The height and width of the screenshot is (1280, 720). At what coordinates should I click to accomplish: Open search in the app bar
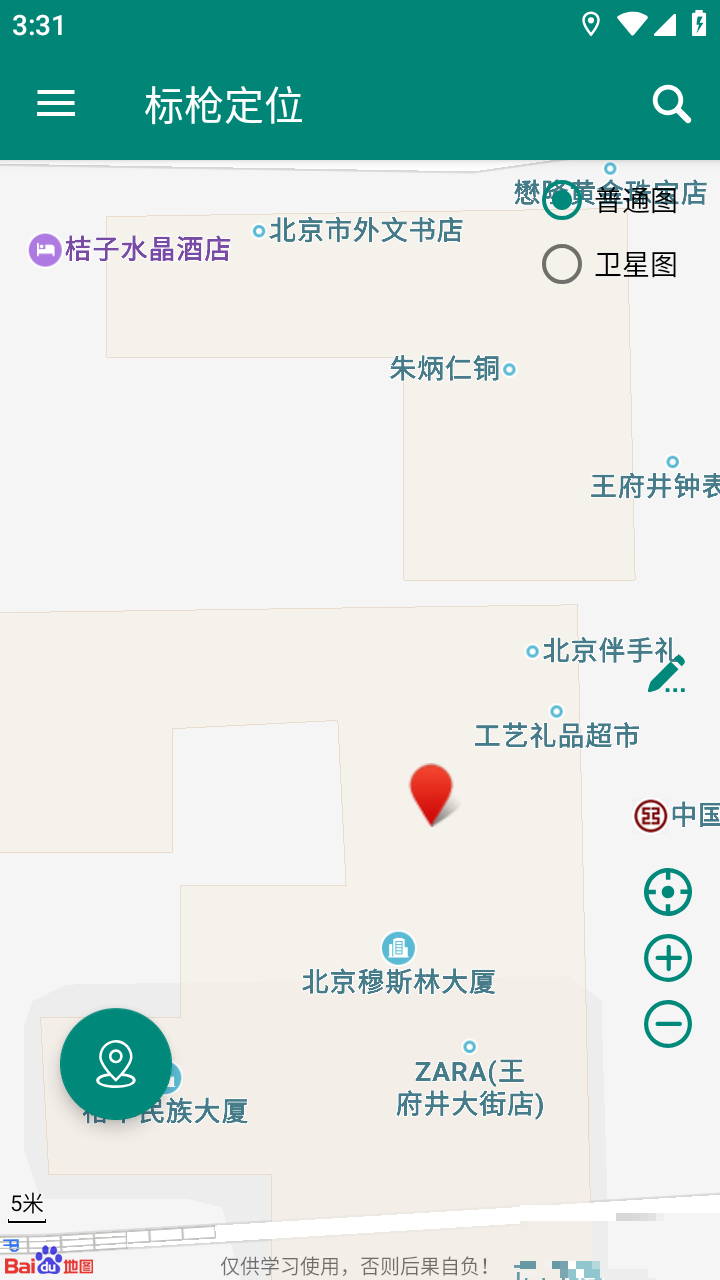coord(671,104)
